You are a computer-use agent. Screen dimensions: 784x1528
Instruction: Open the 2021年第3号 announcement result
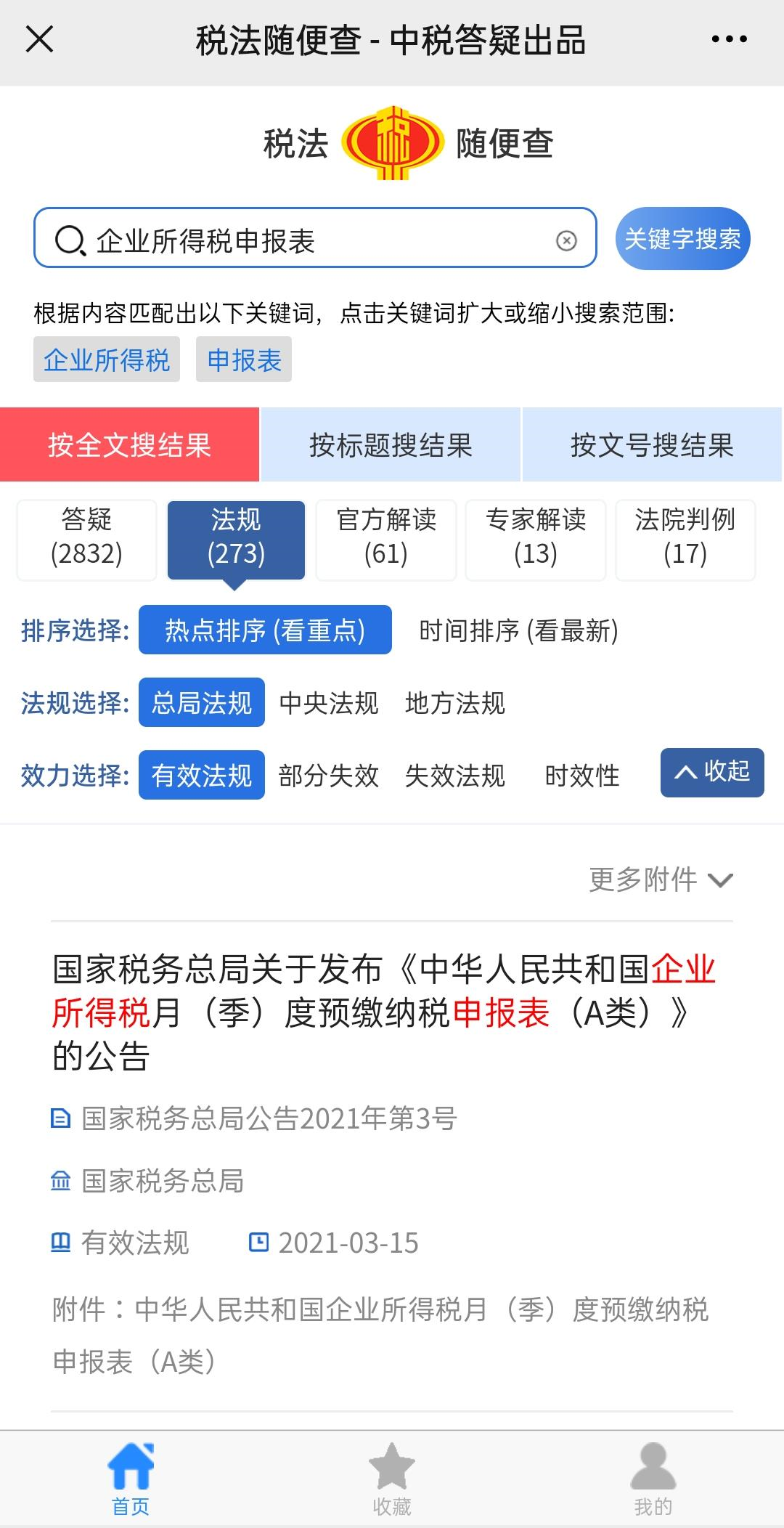tap(385, 1012)
